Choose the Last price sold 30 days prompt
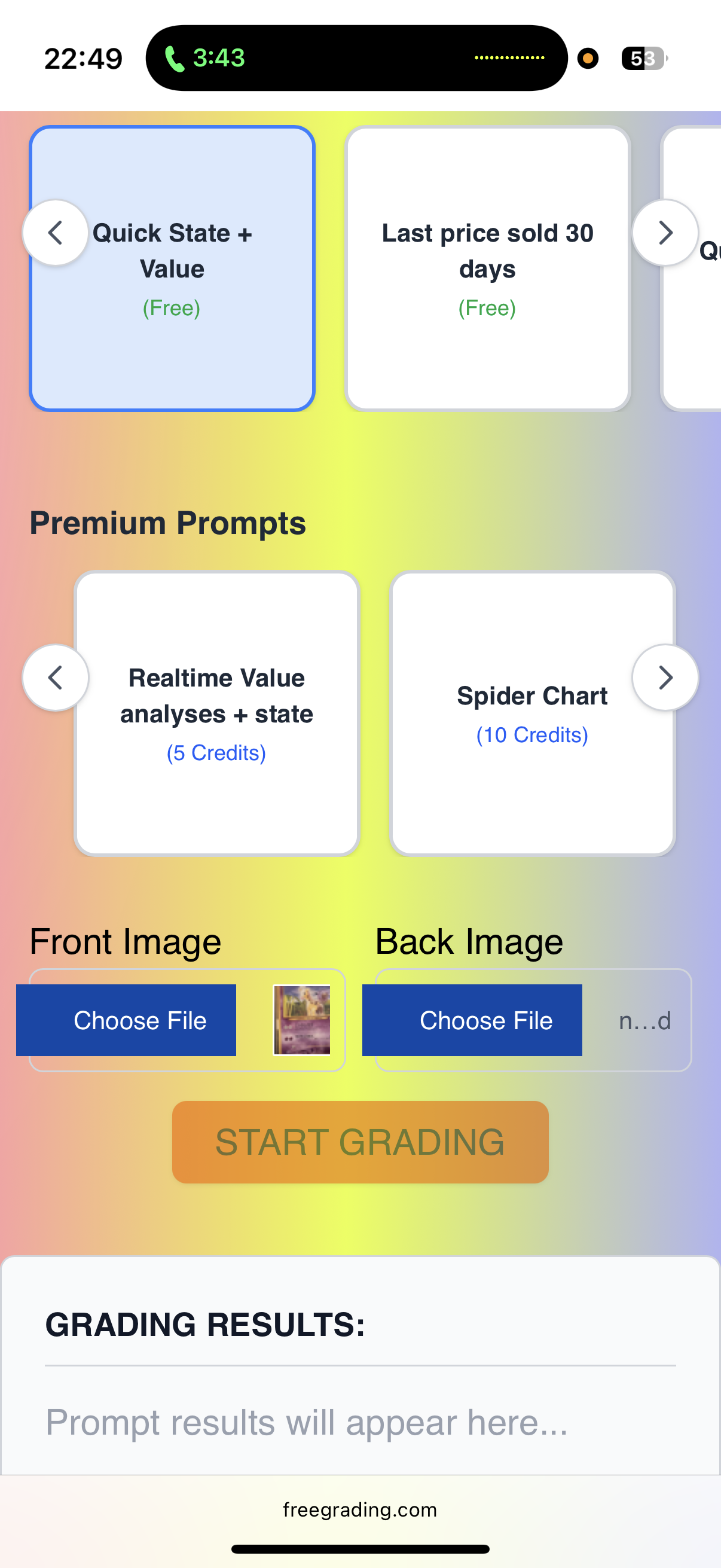The image size is (721, 1568). click(487, 269)
